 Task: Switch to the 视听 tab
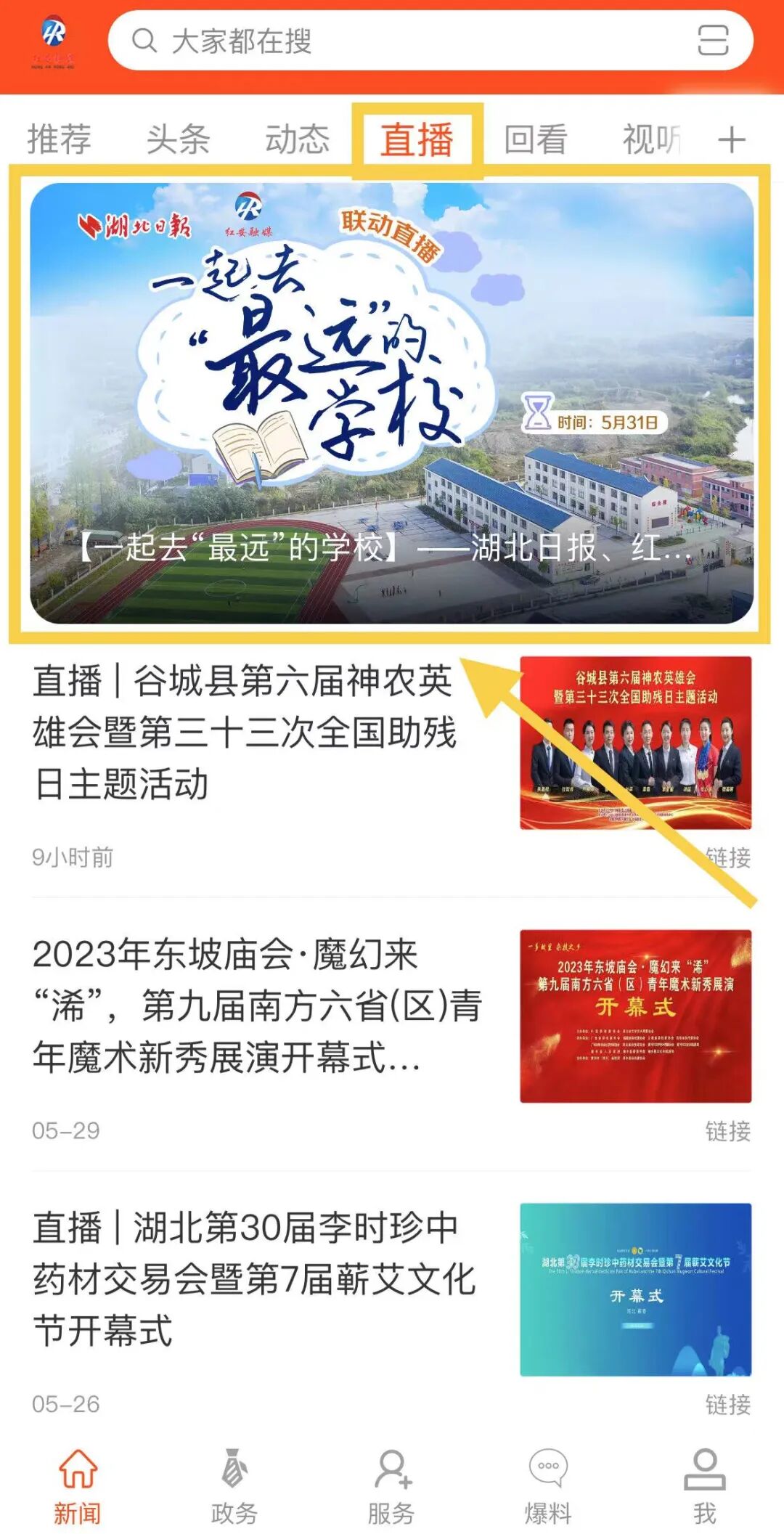tap(652, 139)
